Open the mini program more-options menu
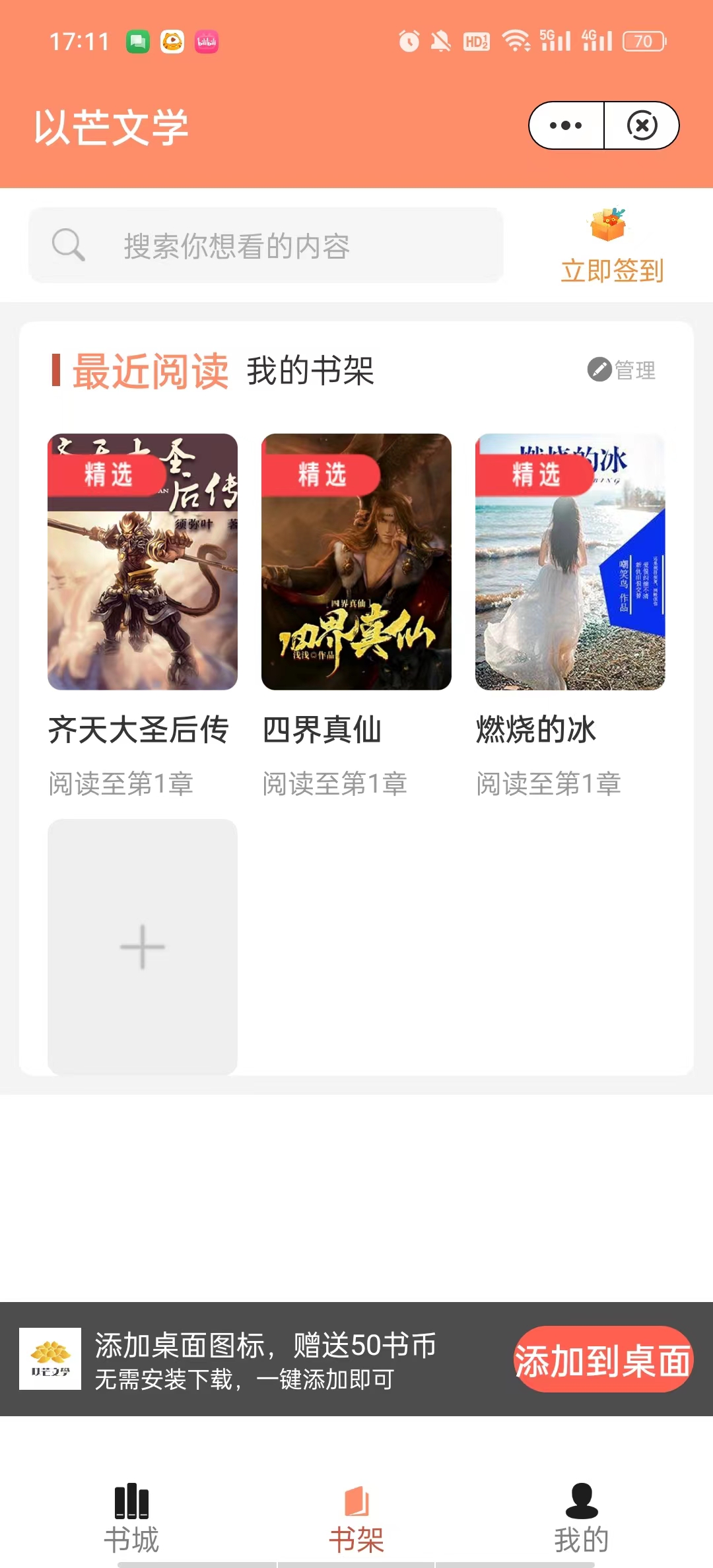713x1568 pixels. [x=566, y=125]
